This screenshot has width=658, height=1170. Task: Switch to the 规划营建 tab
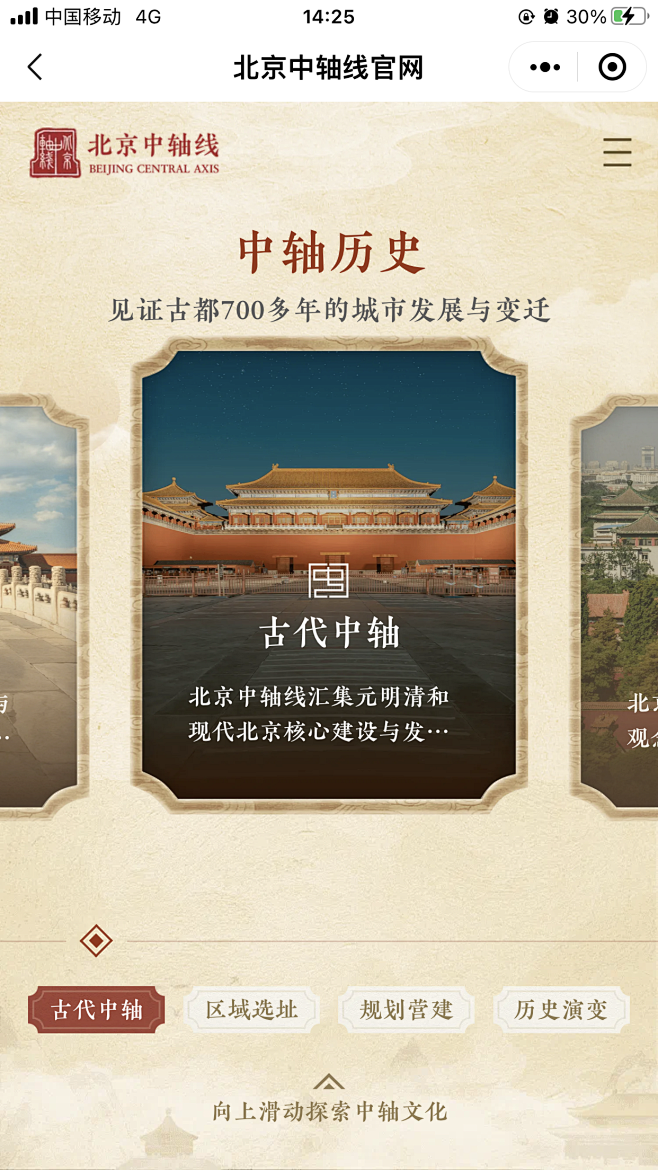click(x=407, y=1010)
